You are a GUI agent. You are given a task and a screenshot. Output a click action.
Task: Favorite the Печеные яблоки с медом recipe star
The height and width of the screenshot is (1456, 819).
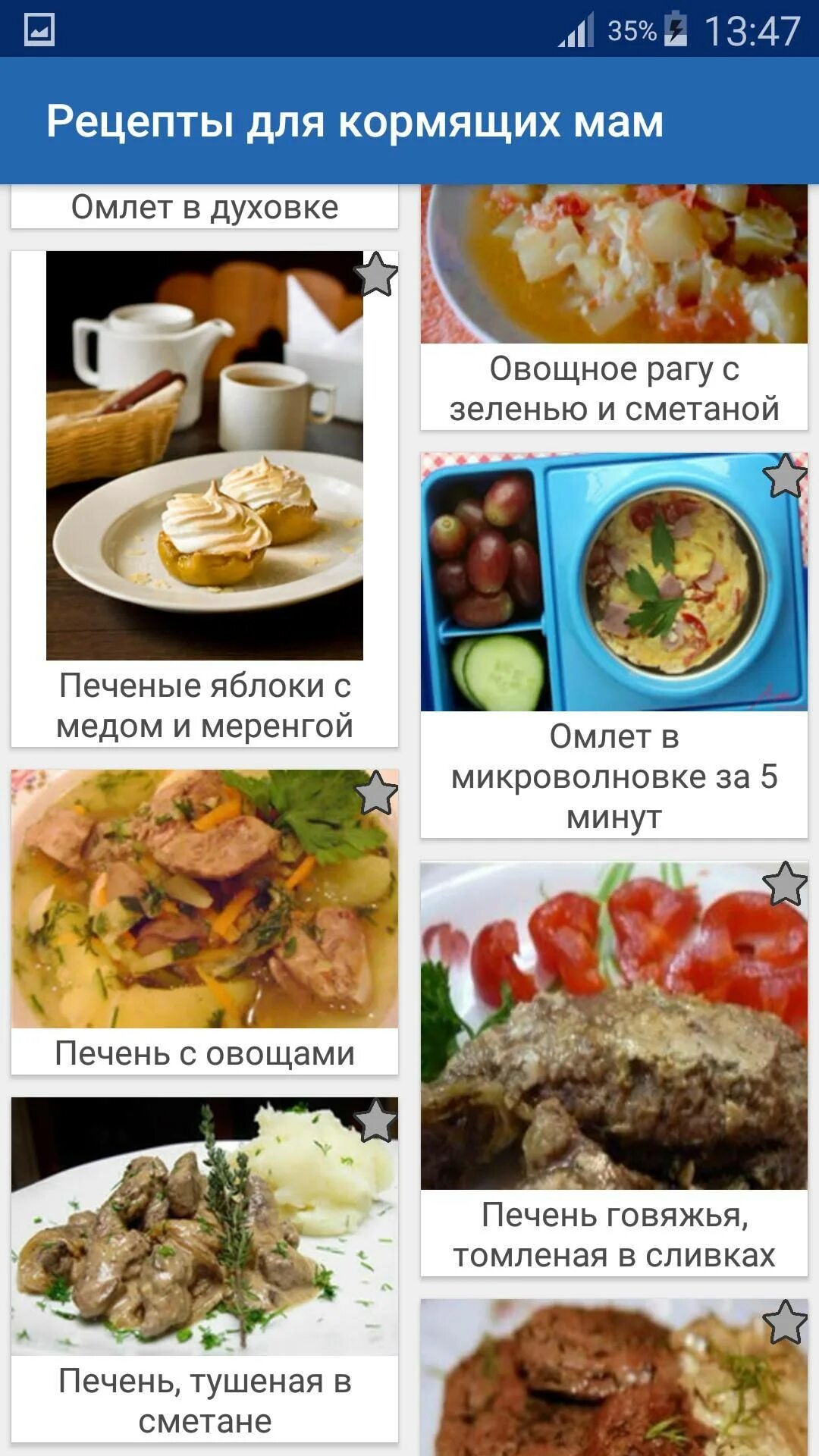click(x=375, y=274)
